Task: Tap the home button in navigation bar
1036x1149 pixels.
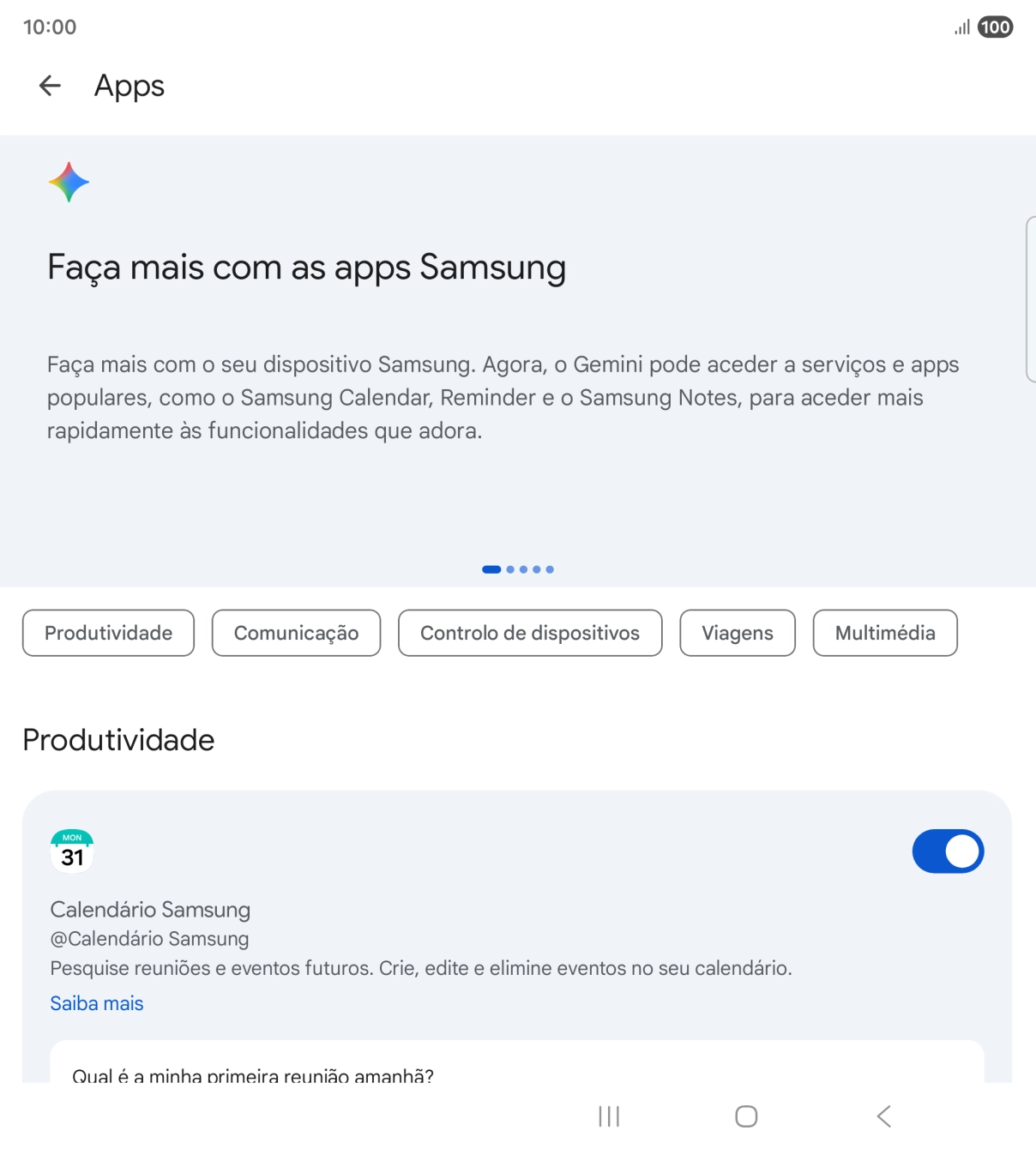Action: 745,1116
